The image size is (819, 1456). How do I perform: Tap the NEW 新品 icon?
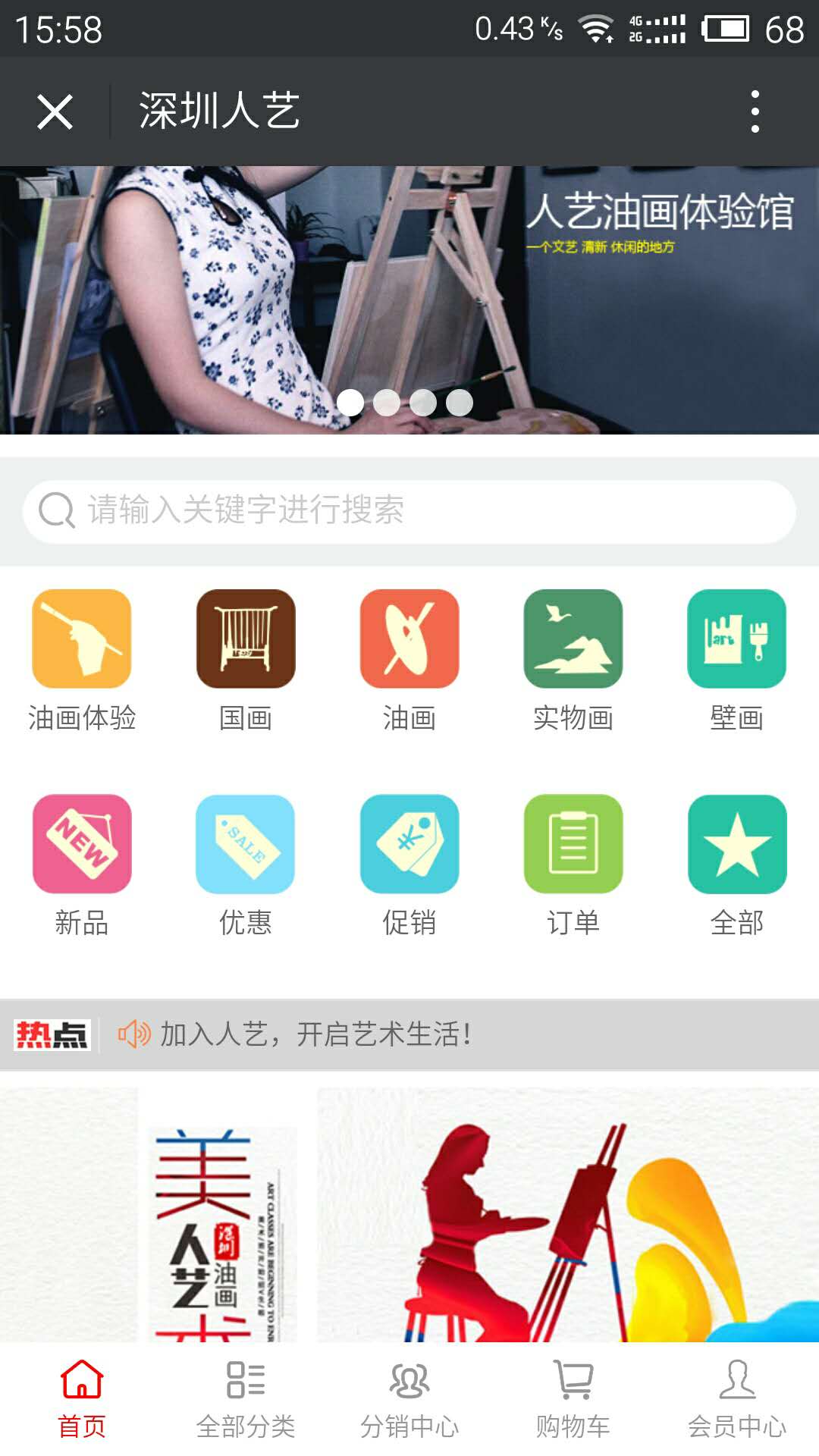pyautogui.click(x=81, y=844)
